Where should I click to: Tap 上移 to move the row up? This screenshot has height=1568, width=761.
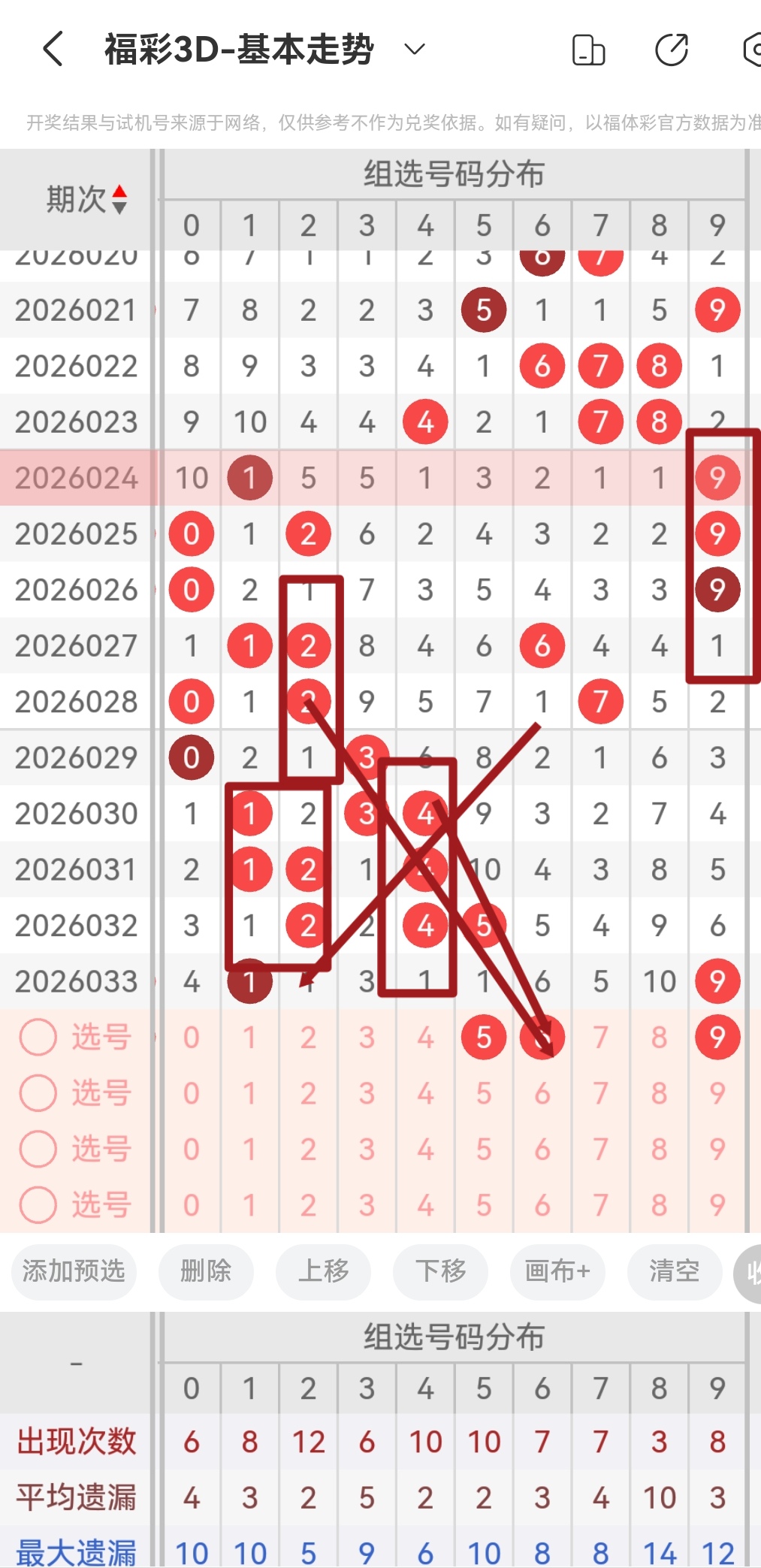click(x=323, y=1271)
